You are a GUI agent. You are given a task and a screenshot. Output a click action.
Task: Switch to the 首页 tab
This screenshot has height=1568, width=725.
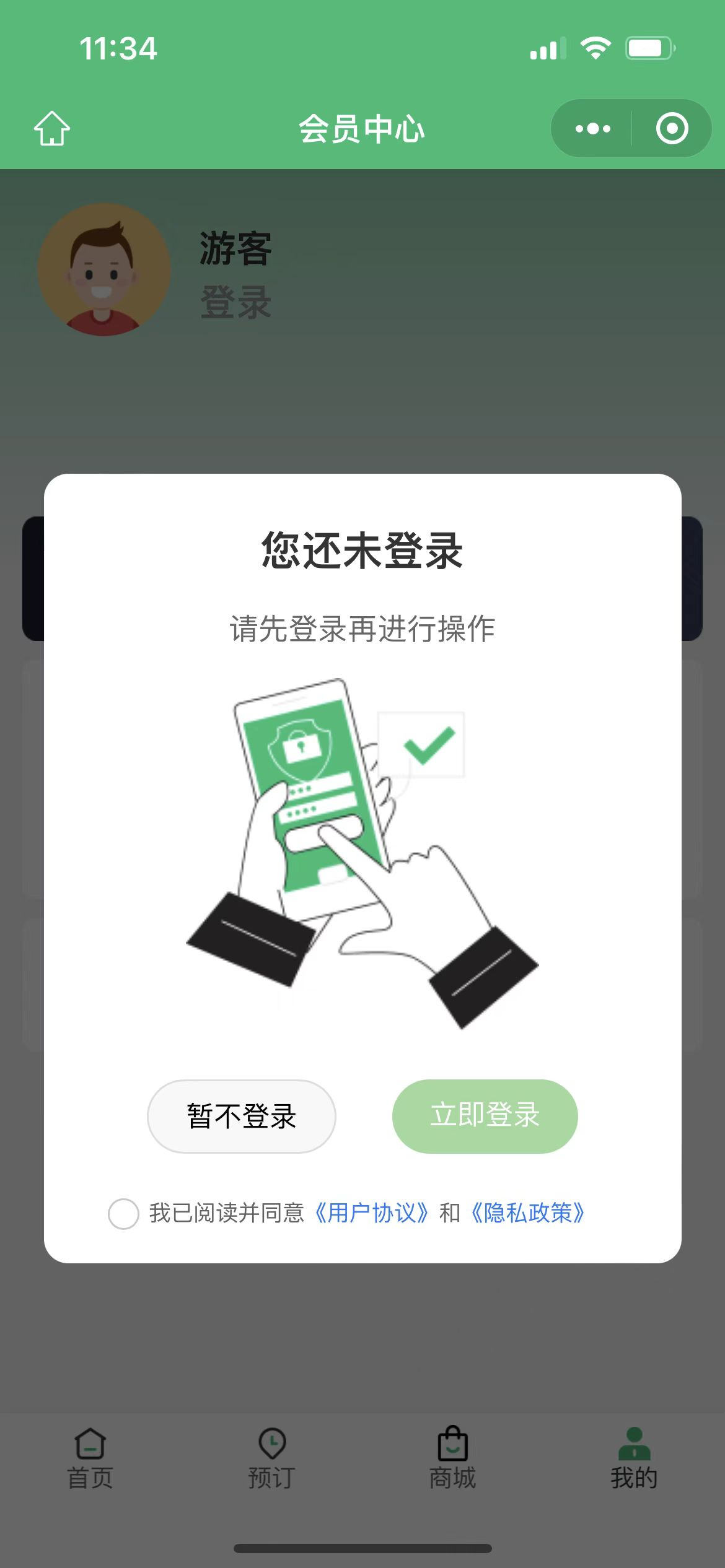coord(90,1458)
